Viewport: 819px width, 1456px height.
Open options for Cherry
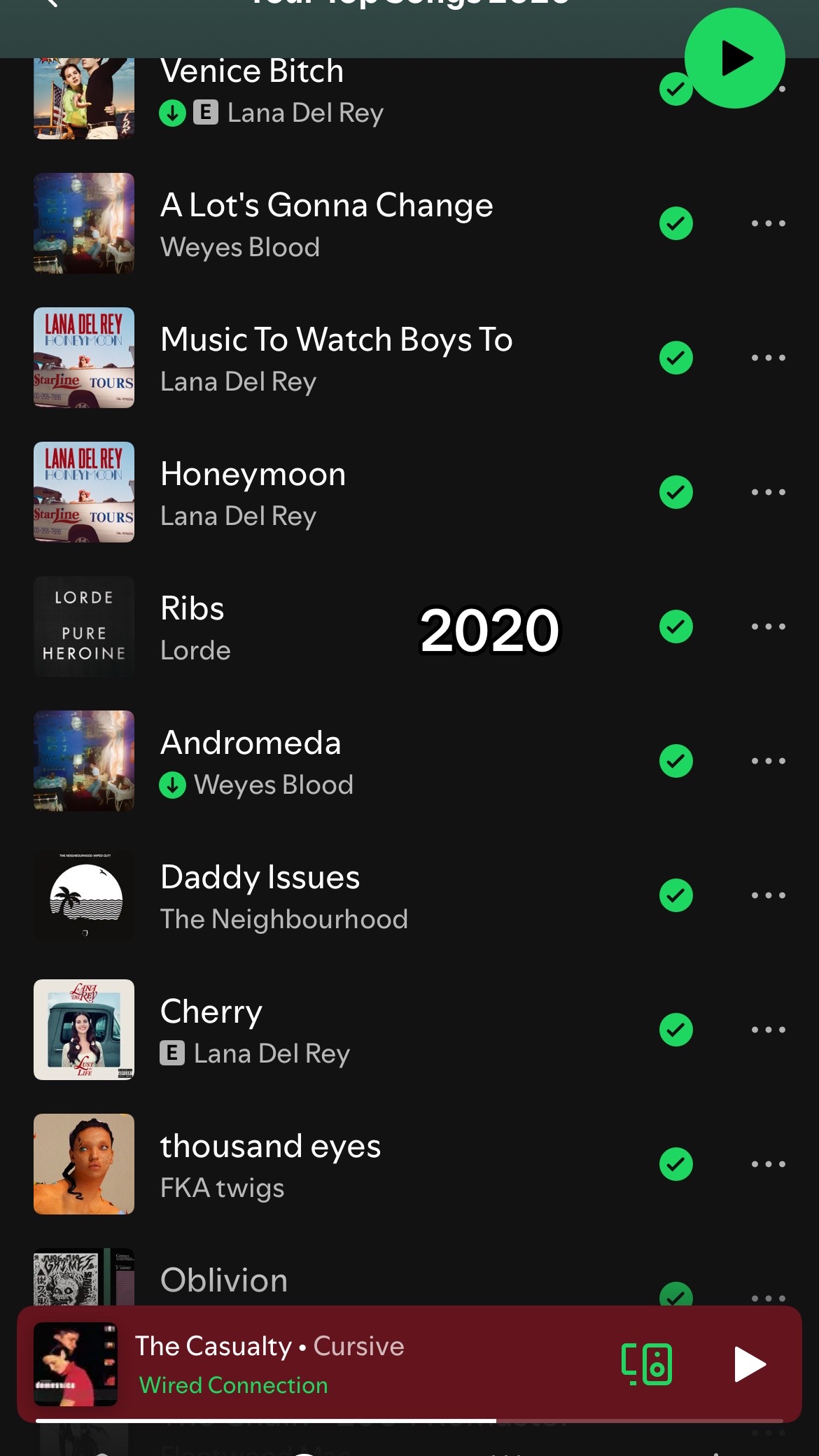768,1030
